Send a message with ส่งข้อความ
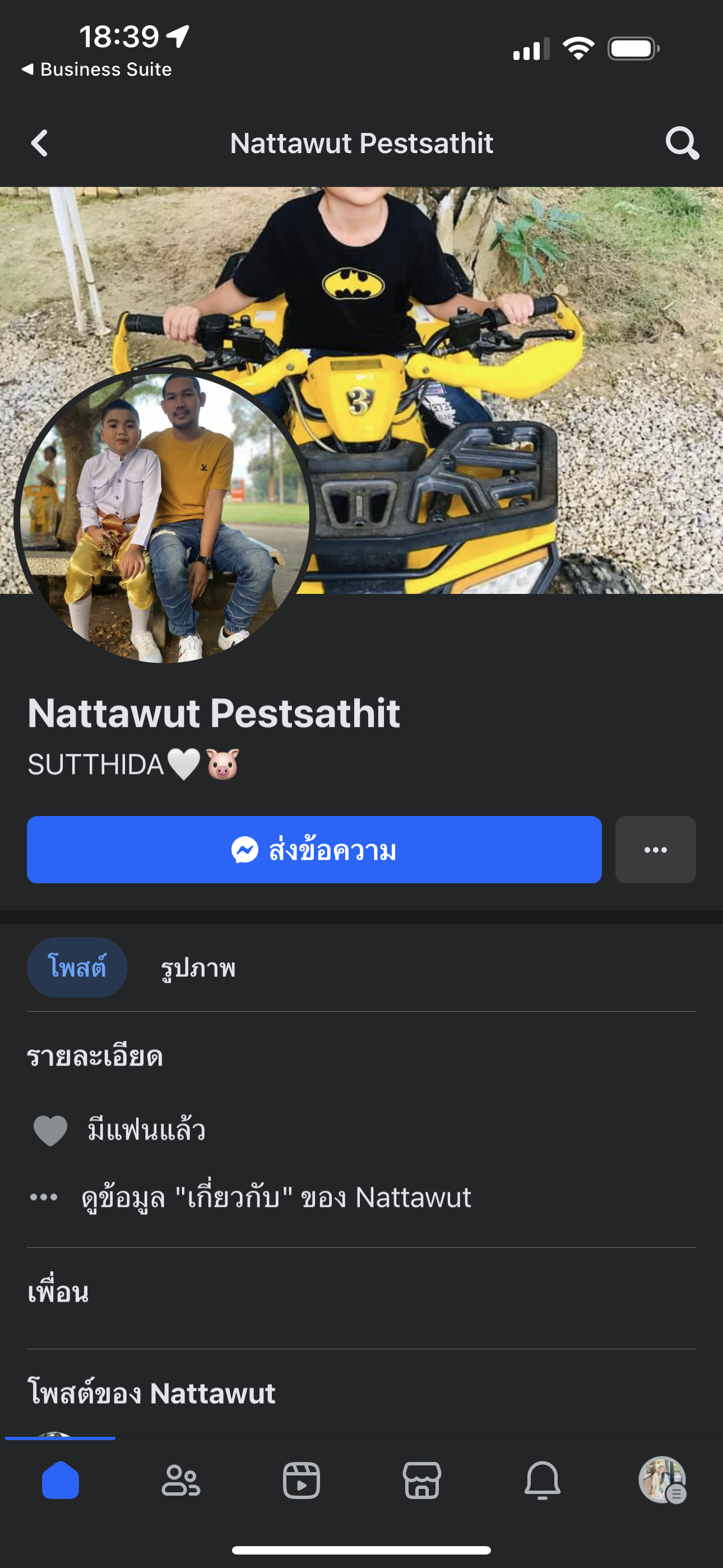Image resolution: width=723 pixels, height=1568 pixels. tap(314, 850)
